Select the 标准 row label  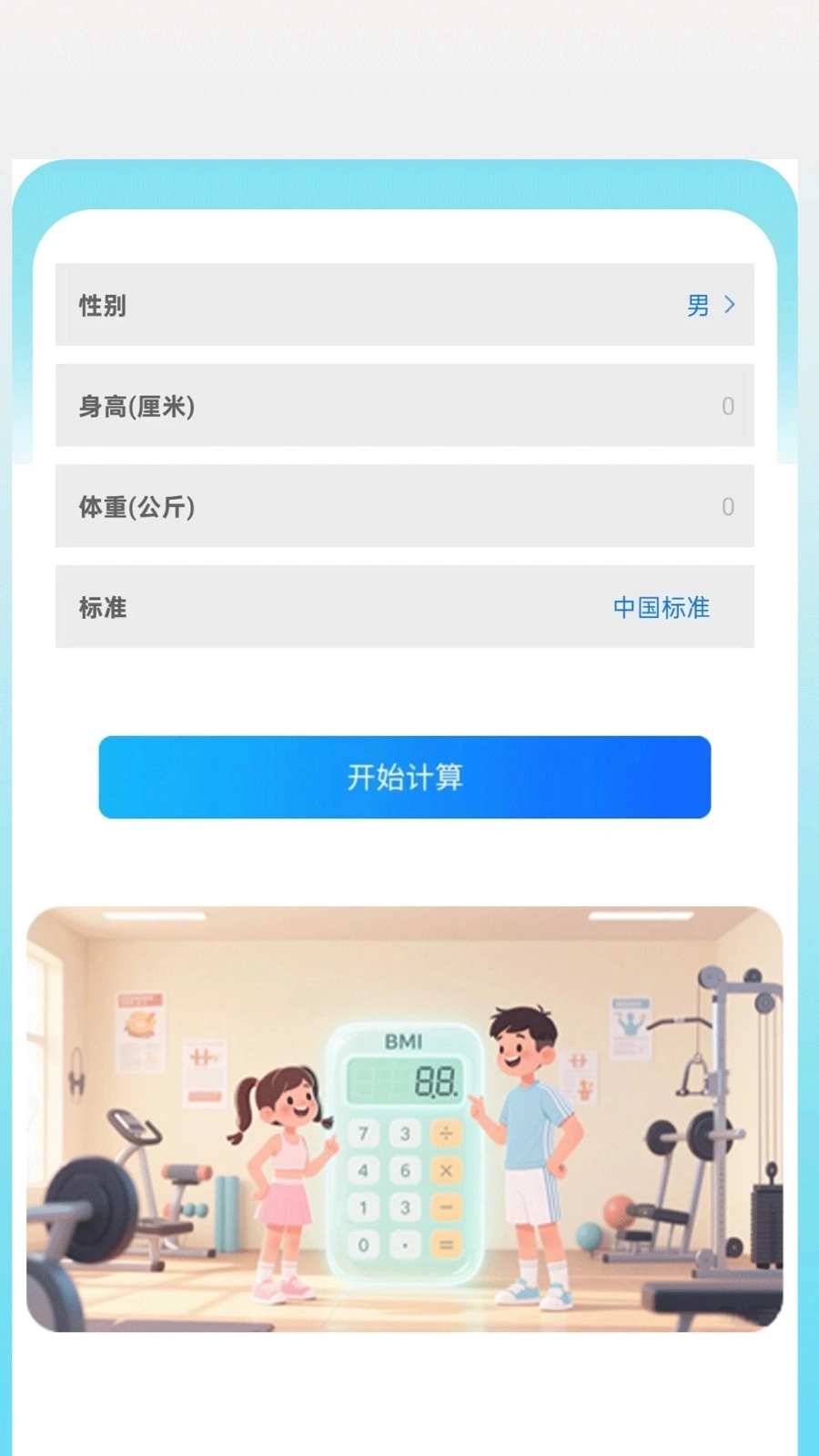tap(100, 608)
